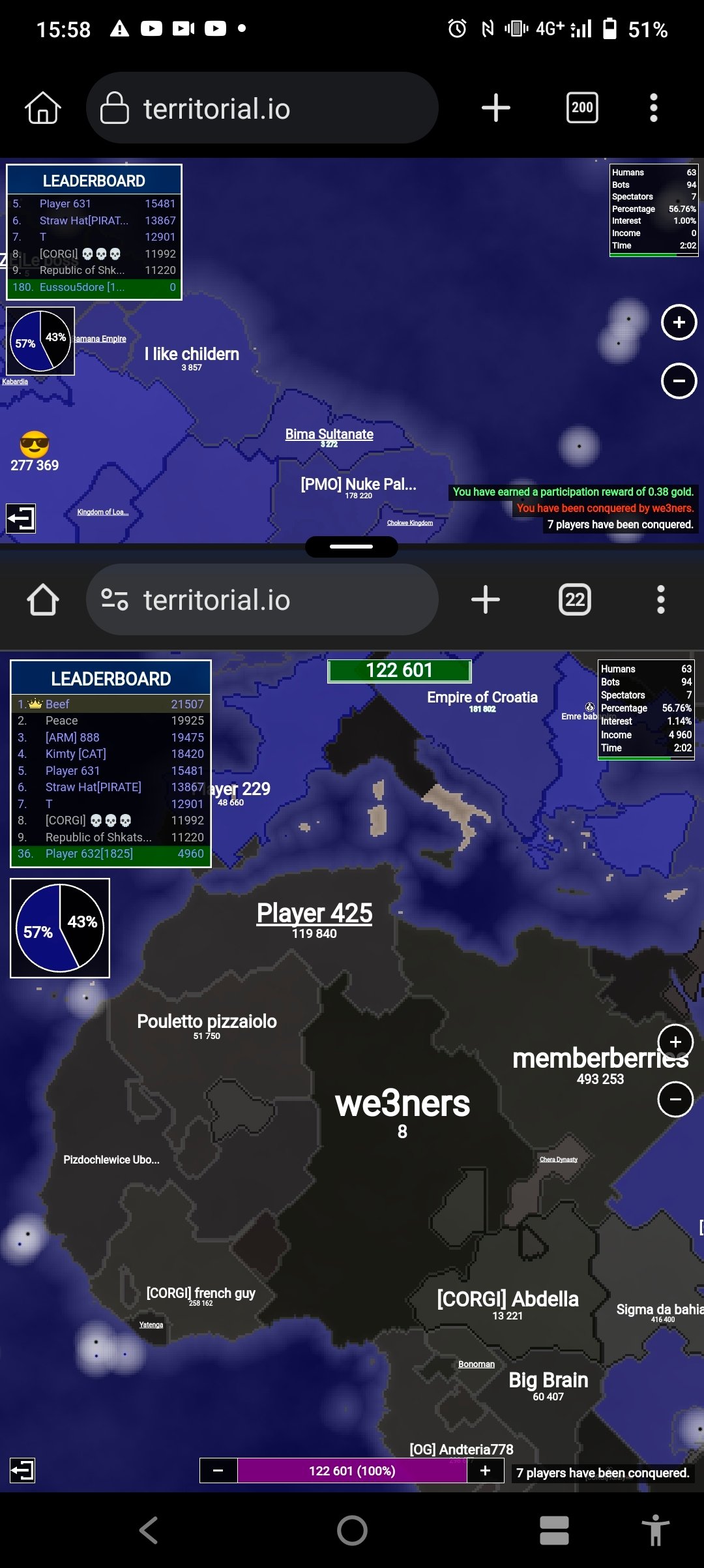The image size is (704, 1568).
Task: Open the top browser's overflow menu
Action: [x=654, y=108]
